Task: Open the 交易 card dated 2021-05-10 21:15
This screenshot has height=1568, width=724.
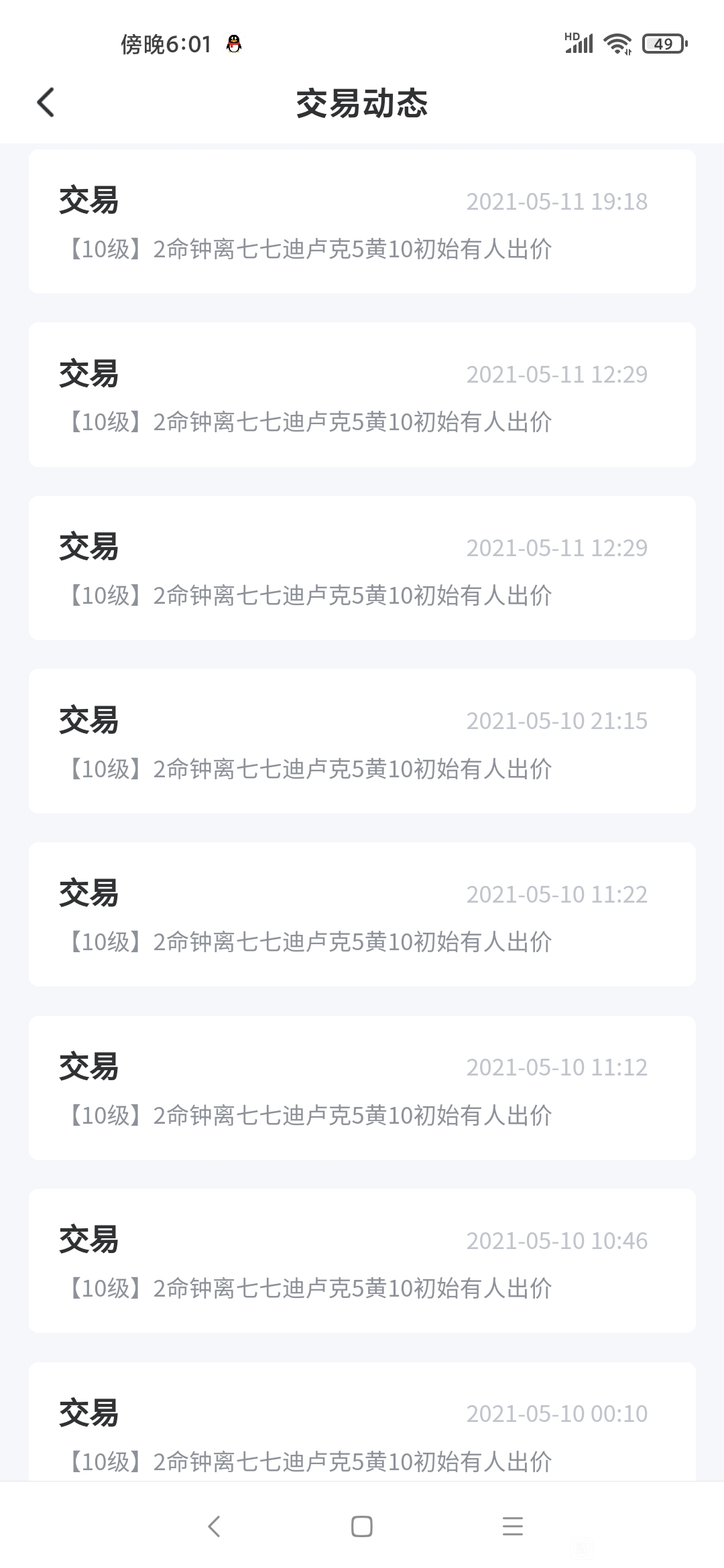Action: (x=362, y=741)
